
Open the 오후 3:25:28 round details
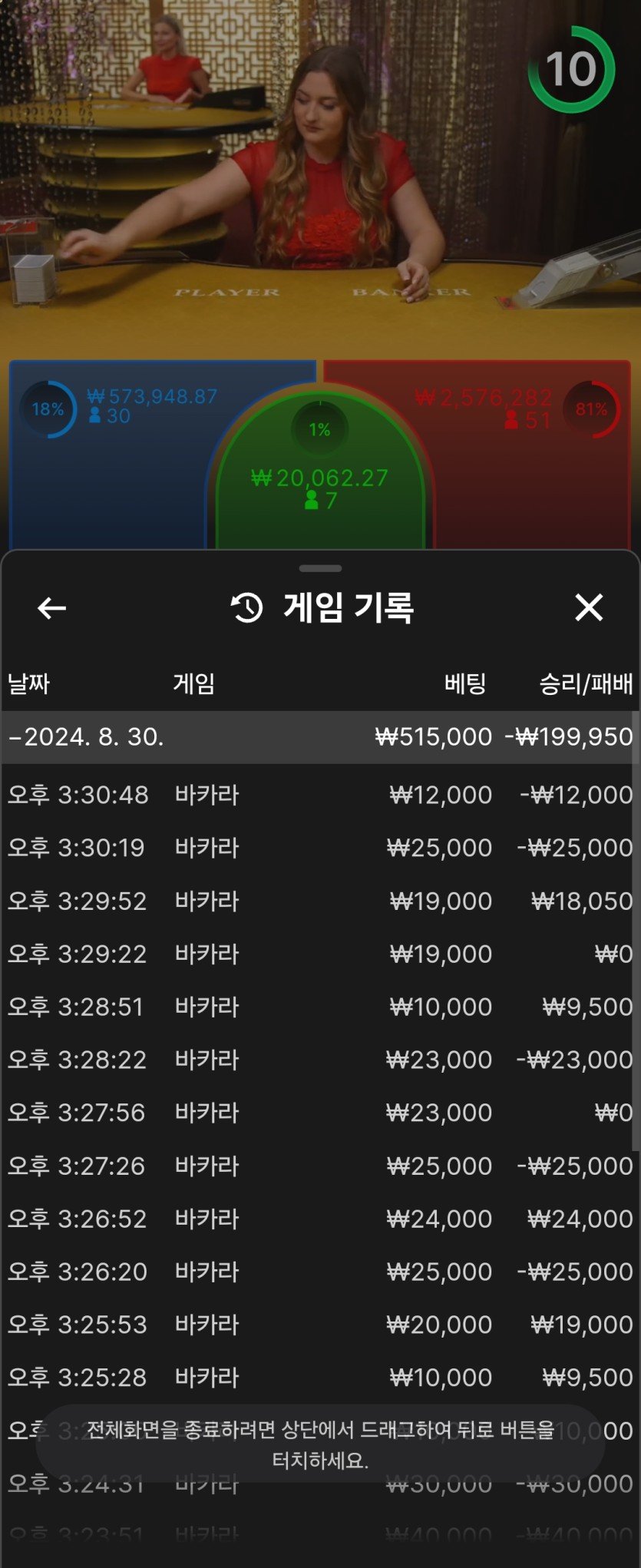(319, 1378)
